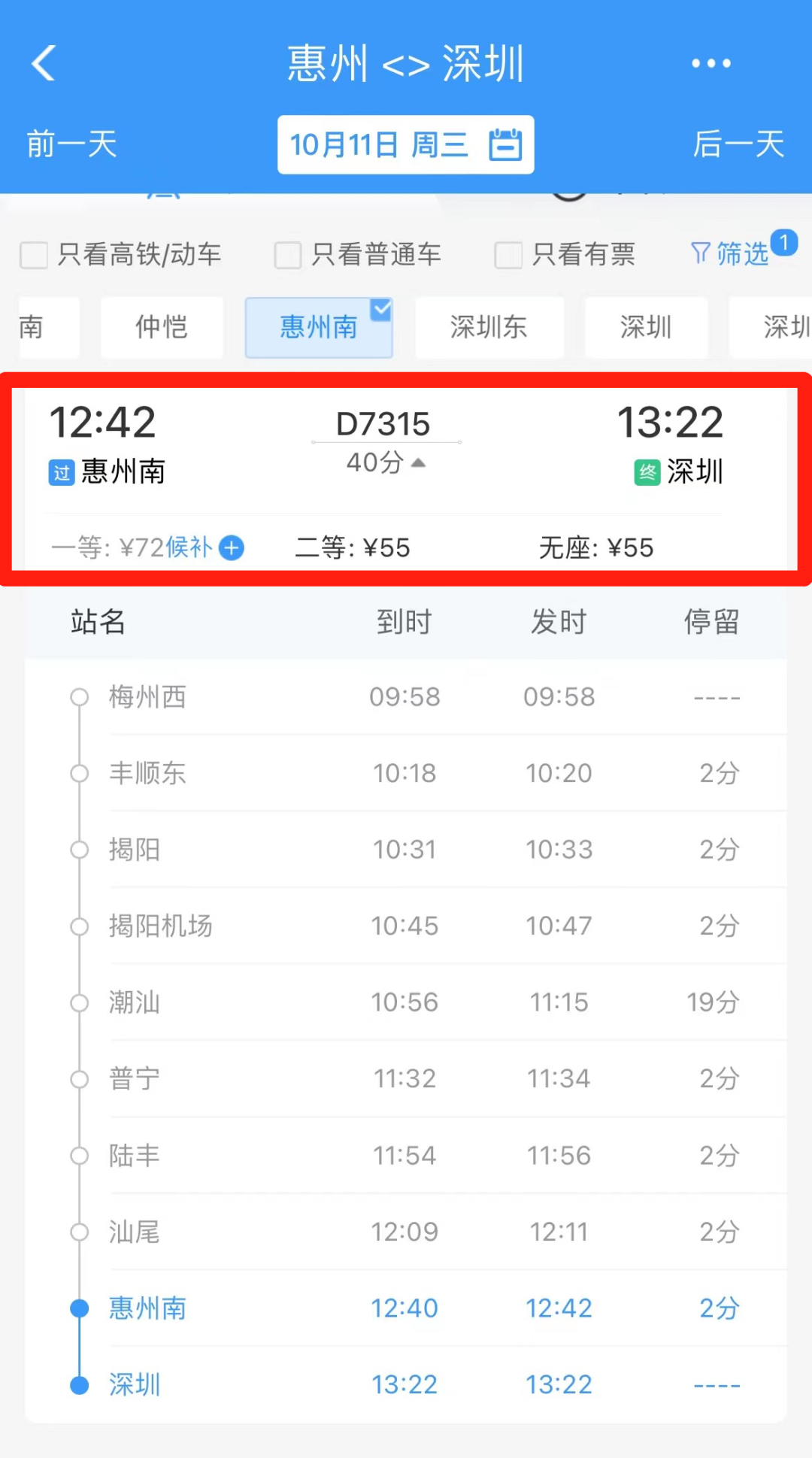Open the three-dot overflow menu

coord(710,63)
